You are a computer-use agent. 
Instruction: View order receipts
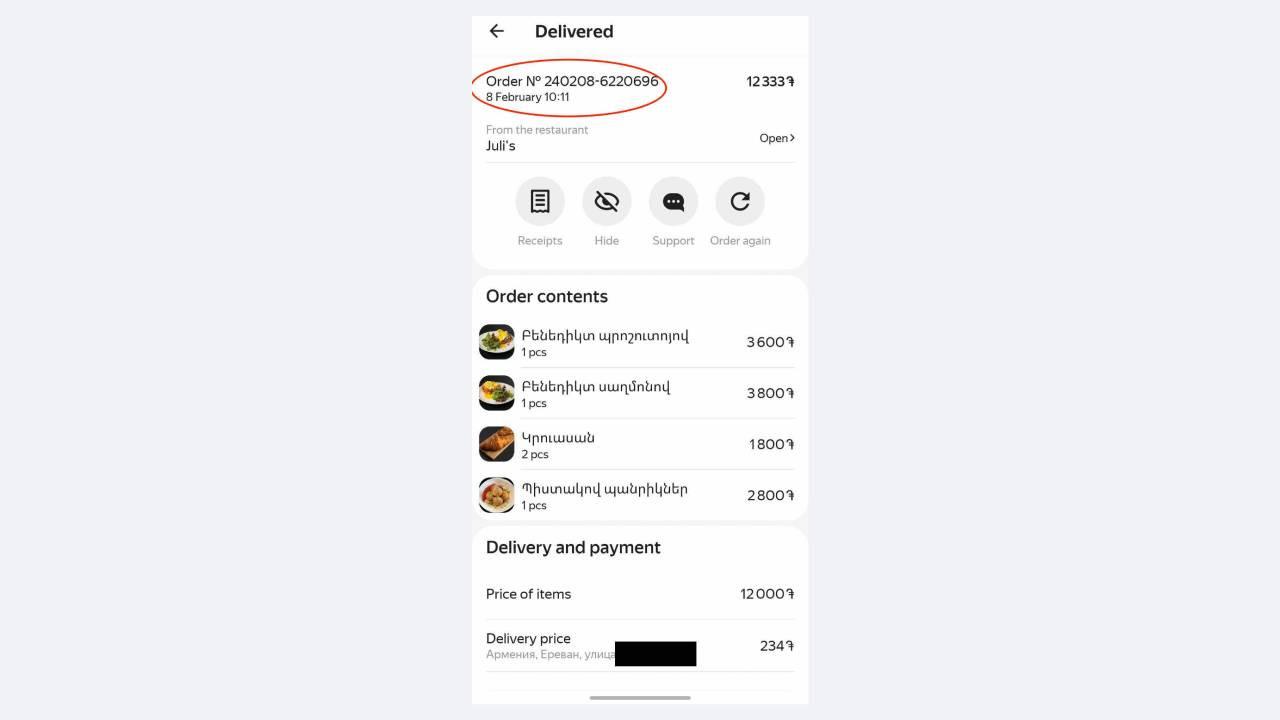coord(540,202)
